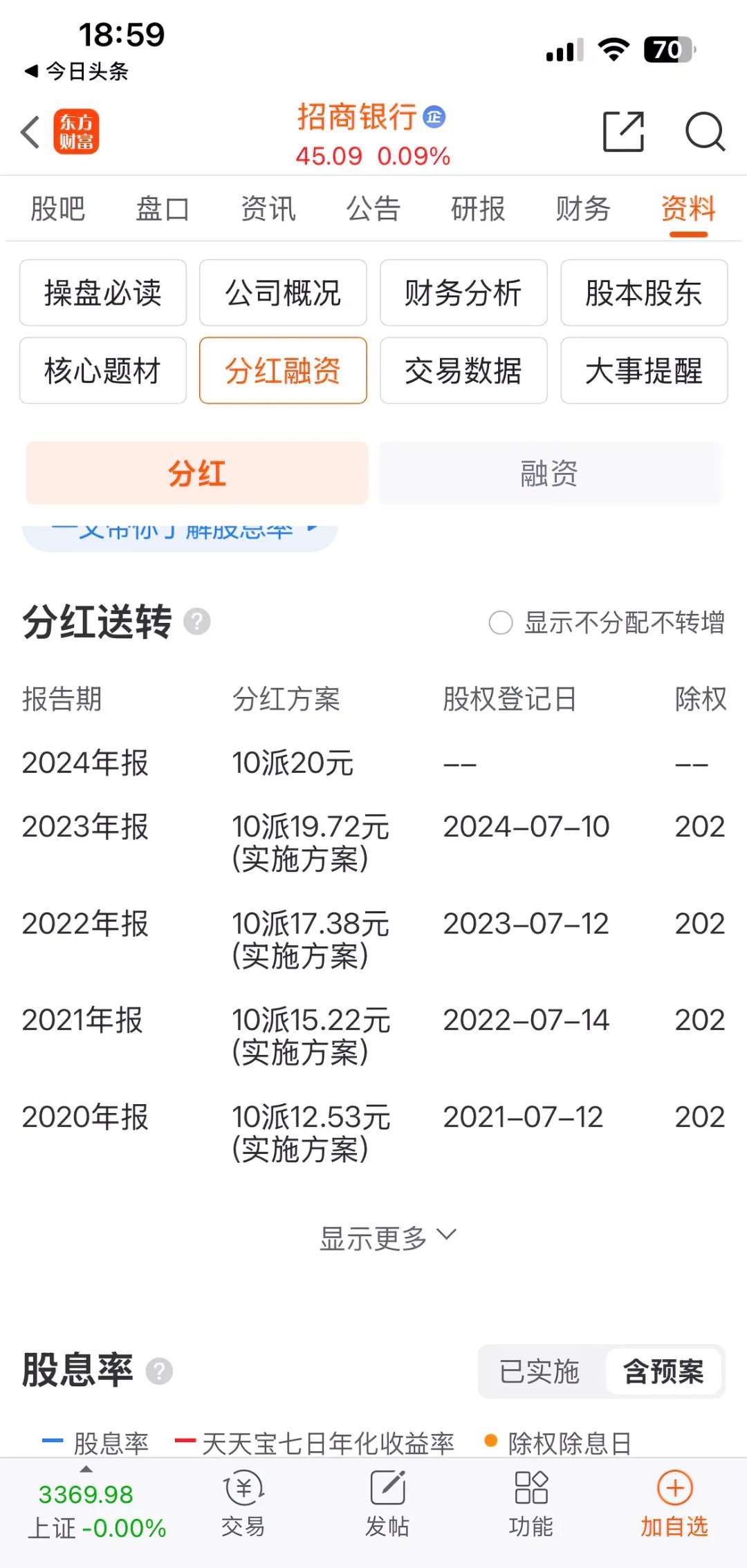
Task: Open the 股吧 tab
Action: coord(57,209)
